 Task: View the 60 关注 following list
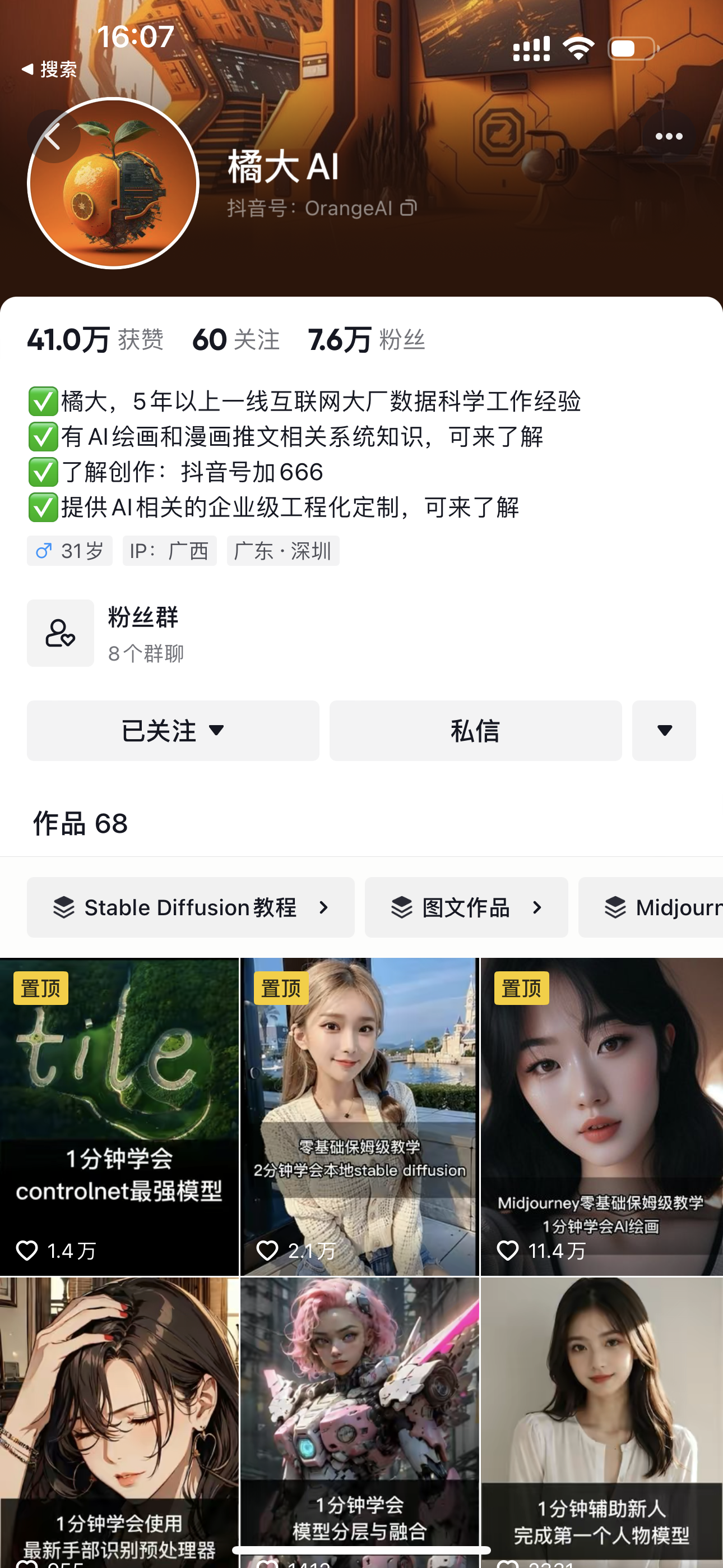pyautogui.click(x=235, y=340)
